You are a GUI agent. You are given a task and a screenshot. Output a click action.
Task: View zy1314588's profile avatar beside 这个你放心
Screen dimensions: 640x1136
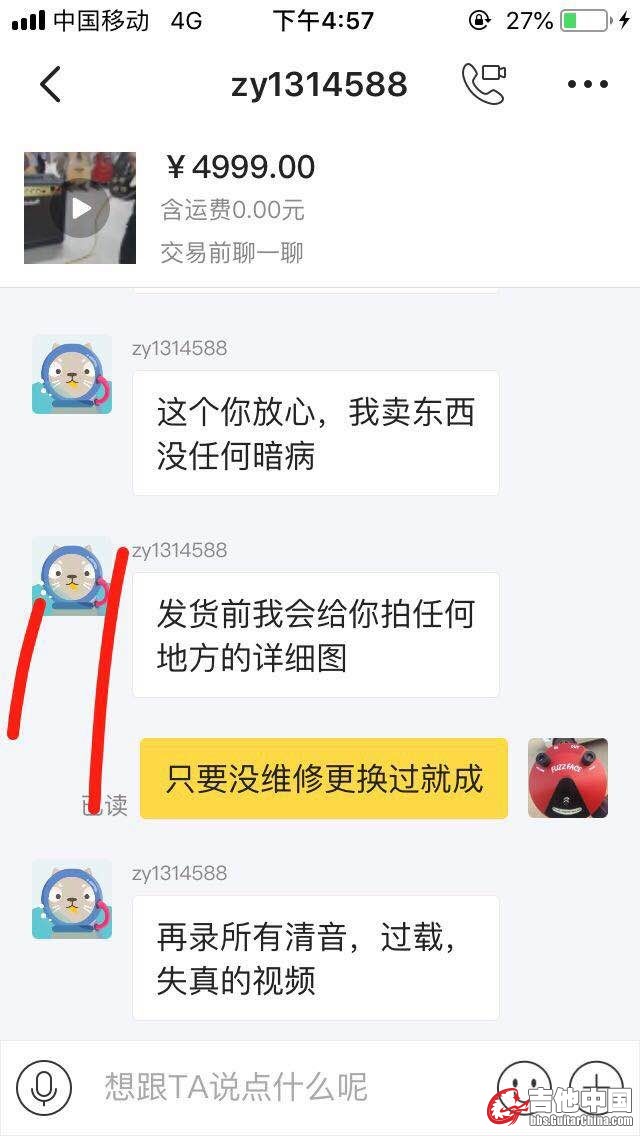(x=72, y=374)
